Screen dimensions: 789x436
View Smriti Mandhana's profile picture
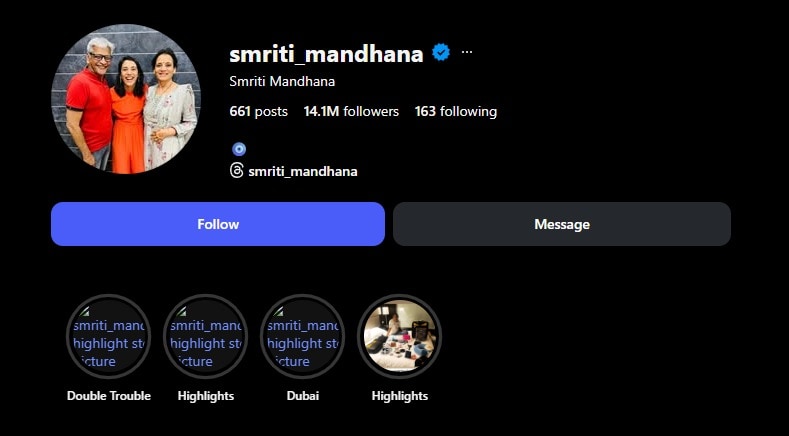coord(128,98)
